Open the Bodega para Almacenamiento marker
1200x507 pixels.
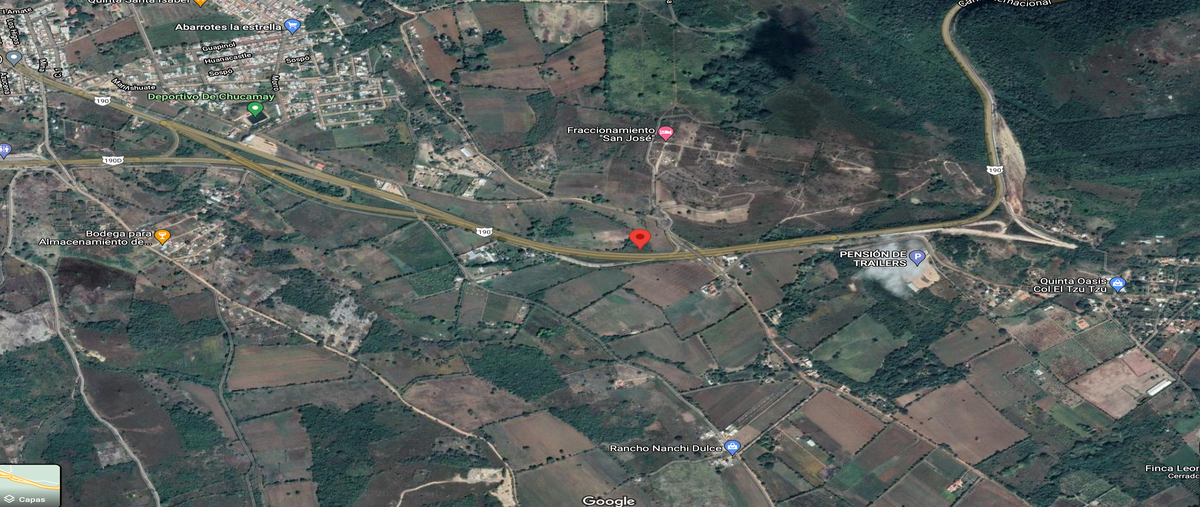[163, 237]
